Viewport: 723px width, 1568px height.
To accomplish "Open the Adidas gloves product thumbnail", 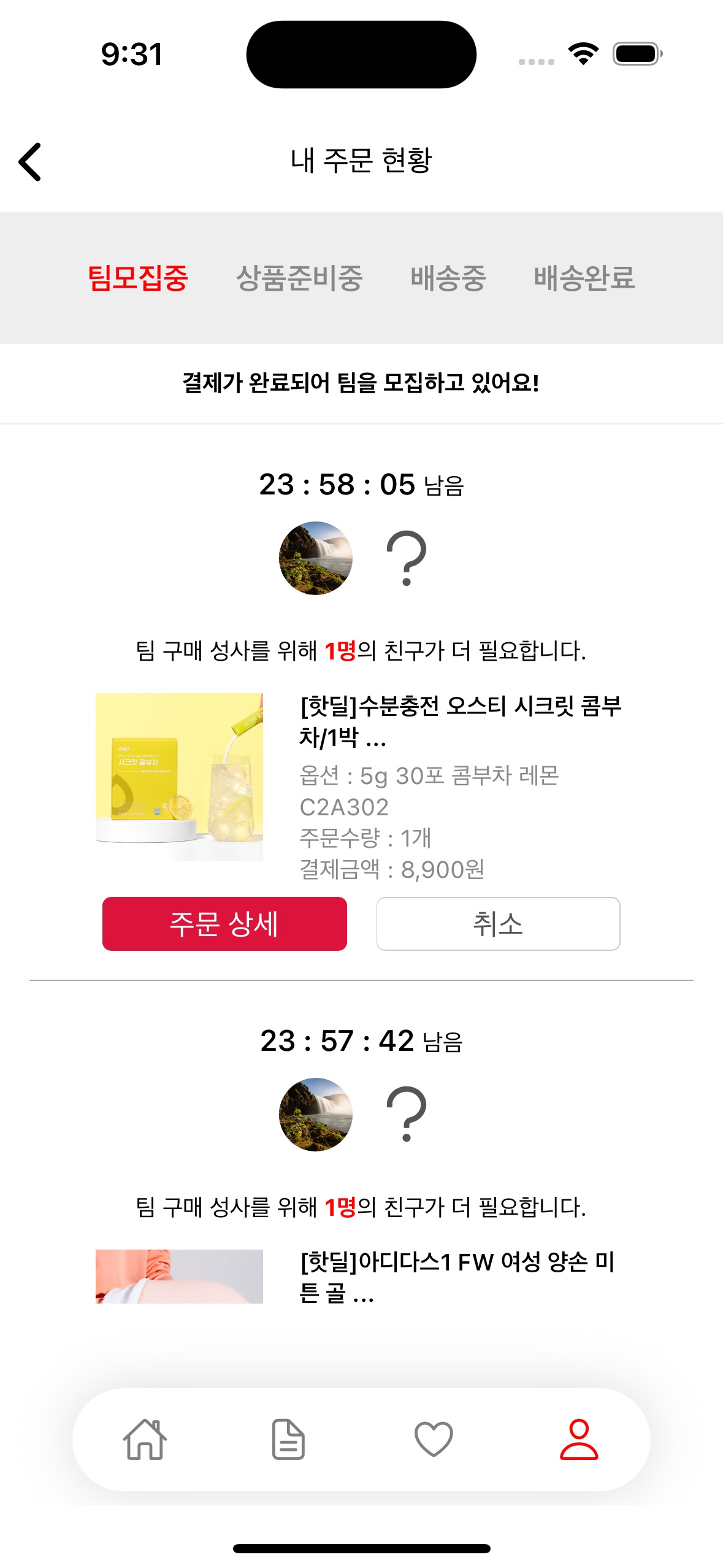I will (179, 1277).
